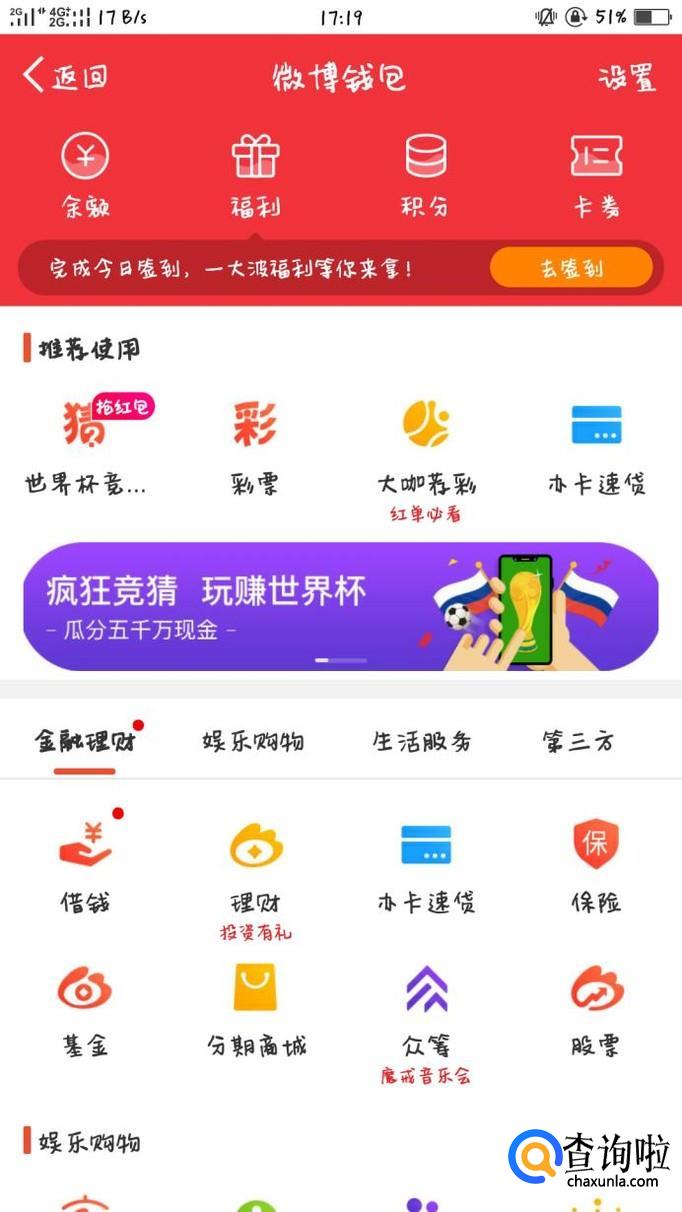Open the 疯狂竞猜 World Cup banner
This screenshot has height=1212, width=682.
341,606
